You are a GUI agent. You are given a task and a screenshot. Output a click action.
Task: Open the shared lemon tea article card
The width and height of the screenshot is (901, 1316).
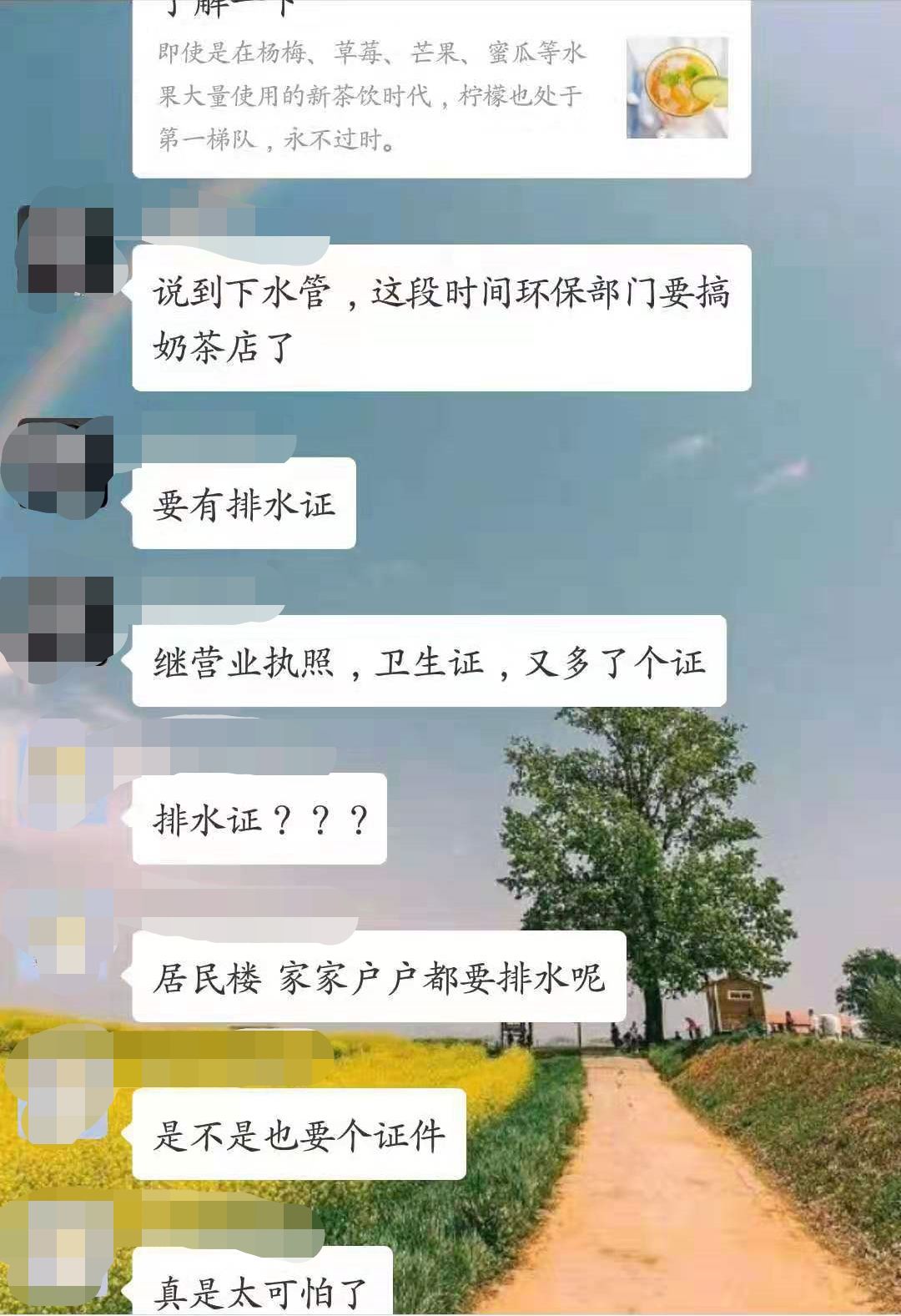[440, 92]
